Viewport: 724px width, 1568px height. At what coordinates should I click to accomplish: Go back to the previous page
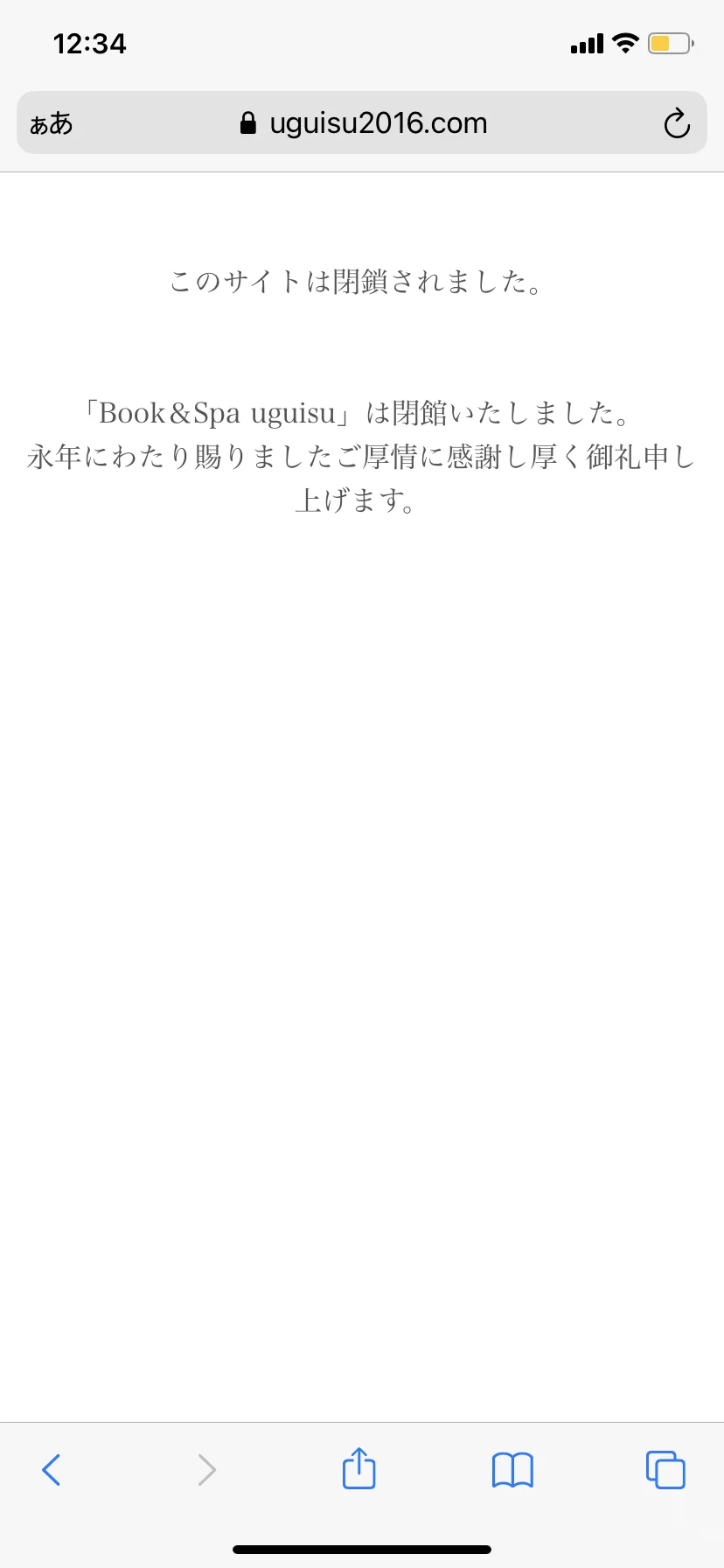pyautogui.click(x=52, y=1469)
